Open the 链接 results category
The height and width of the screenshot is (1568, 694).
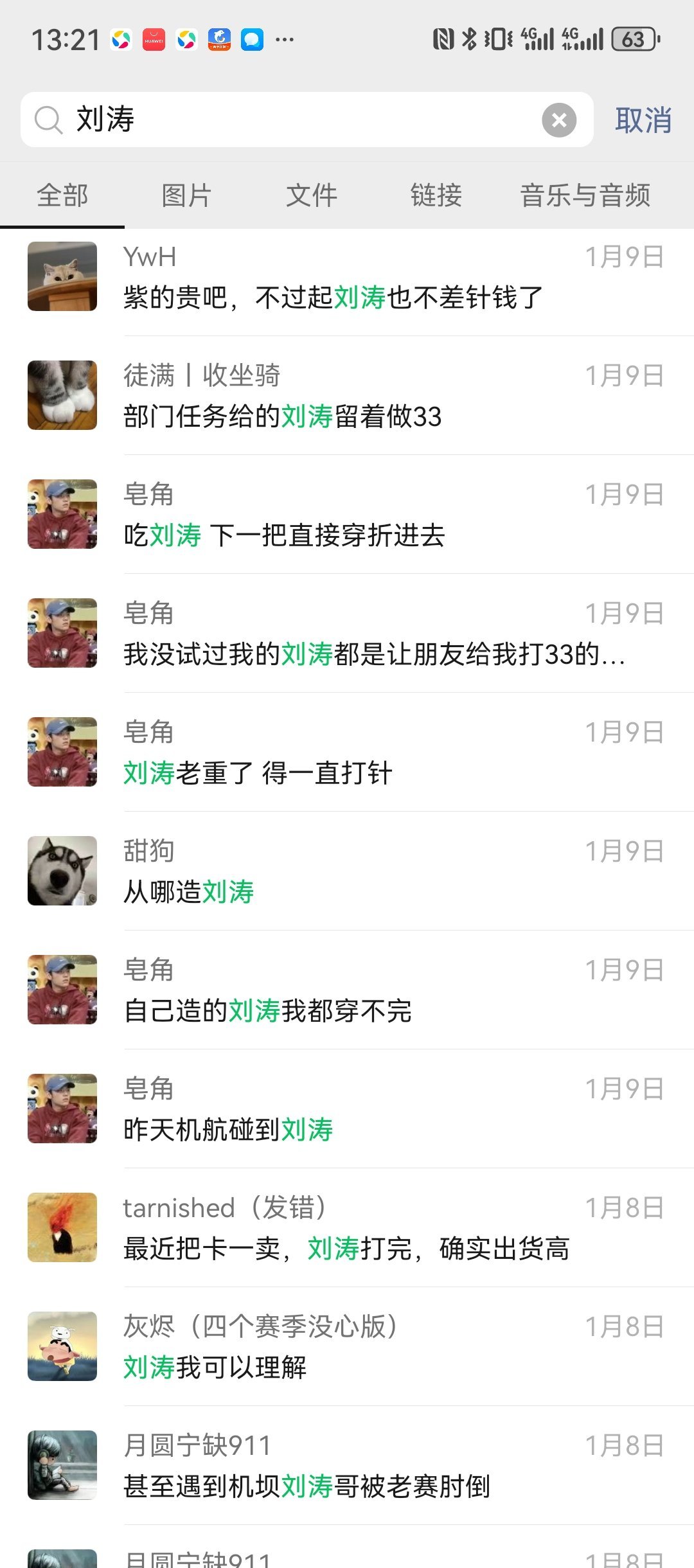[436, 195]
